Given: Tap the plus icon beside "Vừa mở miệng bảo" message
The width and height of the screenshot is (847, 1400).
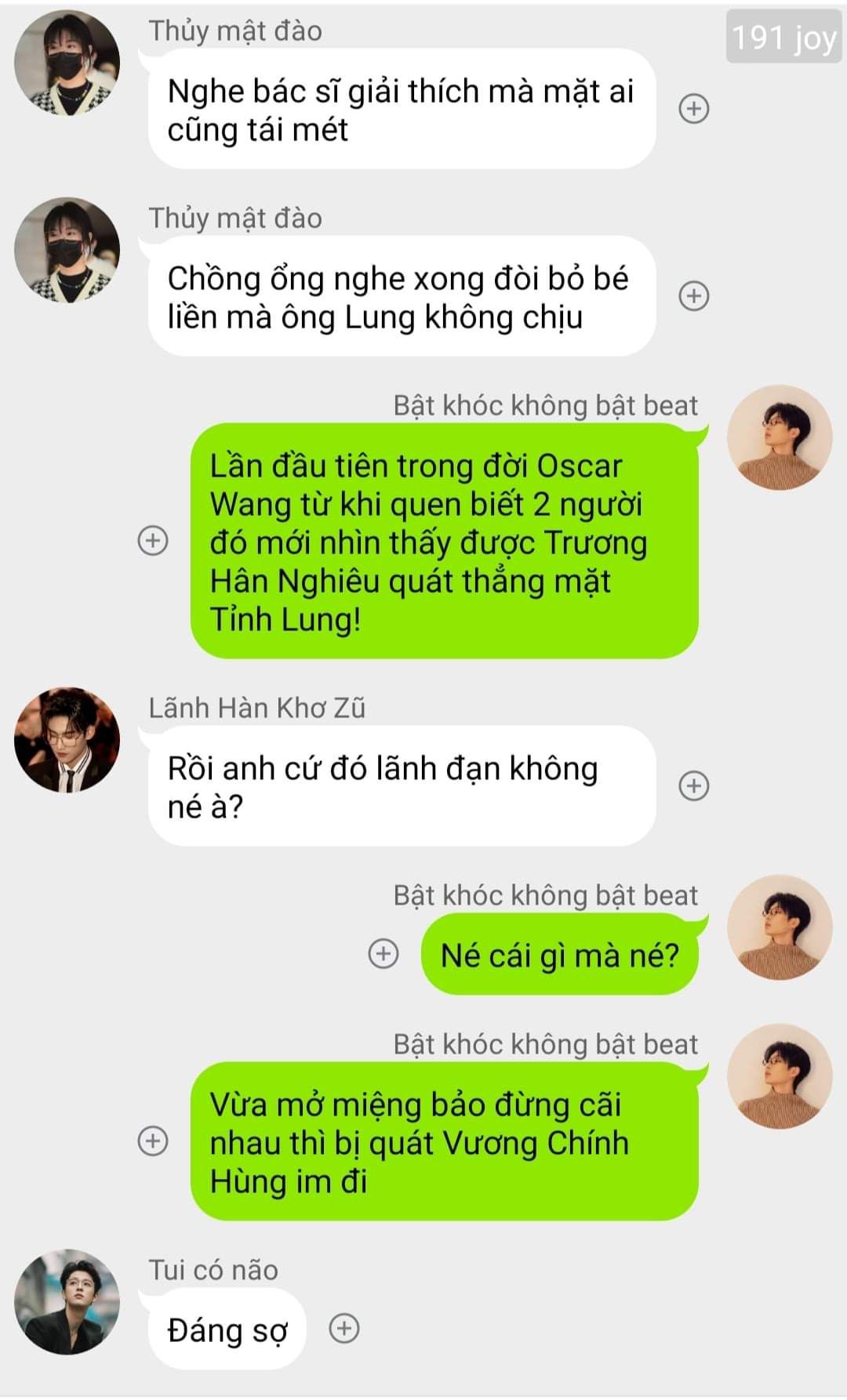Looking at the screenshot, I should point(153,1141).
